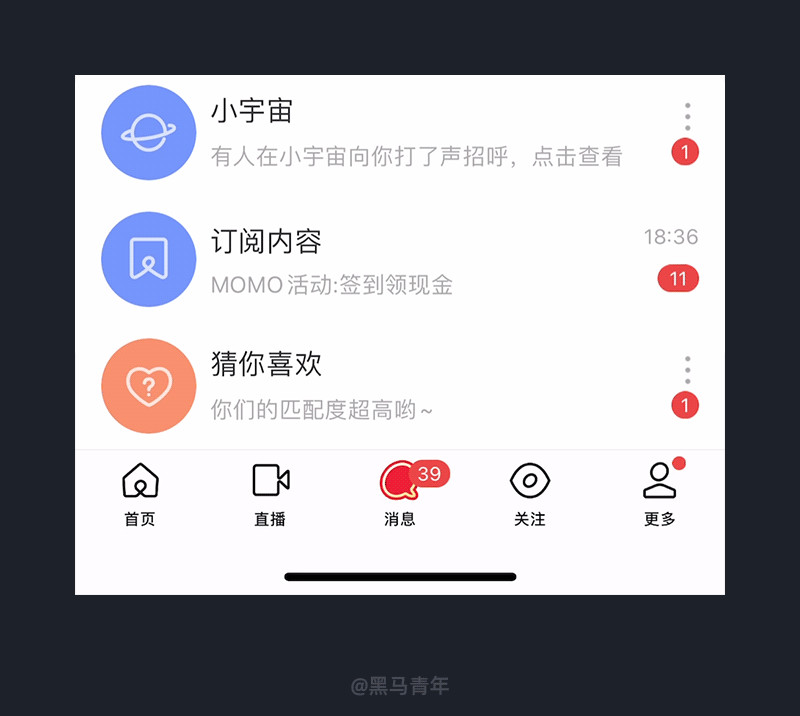Open the 小宇宙 message thread
The image size is (800, 716).
point(400,133)
